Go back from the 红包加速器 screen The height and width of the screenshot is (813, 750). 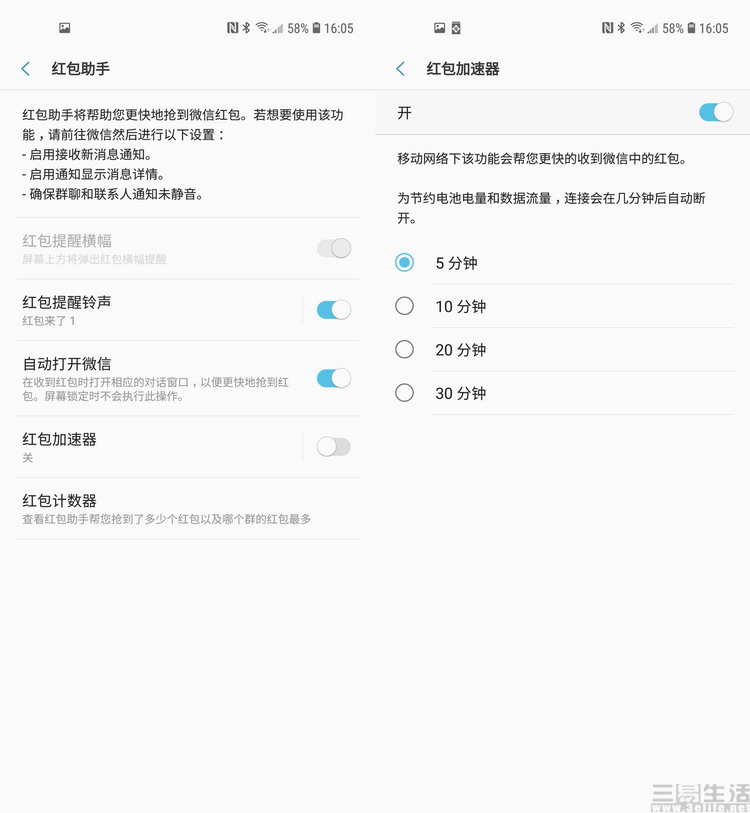click(x=401, y=69)
